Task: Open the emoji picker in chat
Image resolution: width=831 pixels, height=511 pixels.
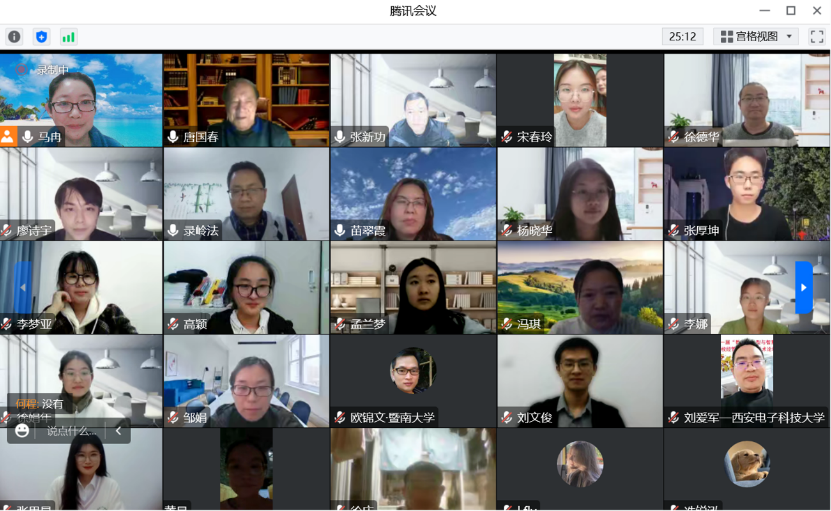Action: pyautogui.click(x=23, y=431)
